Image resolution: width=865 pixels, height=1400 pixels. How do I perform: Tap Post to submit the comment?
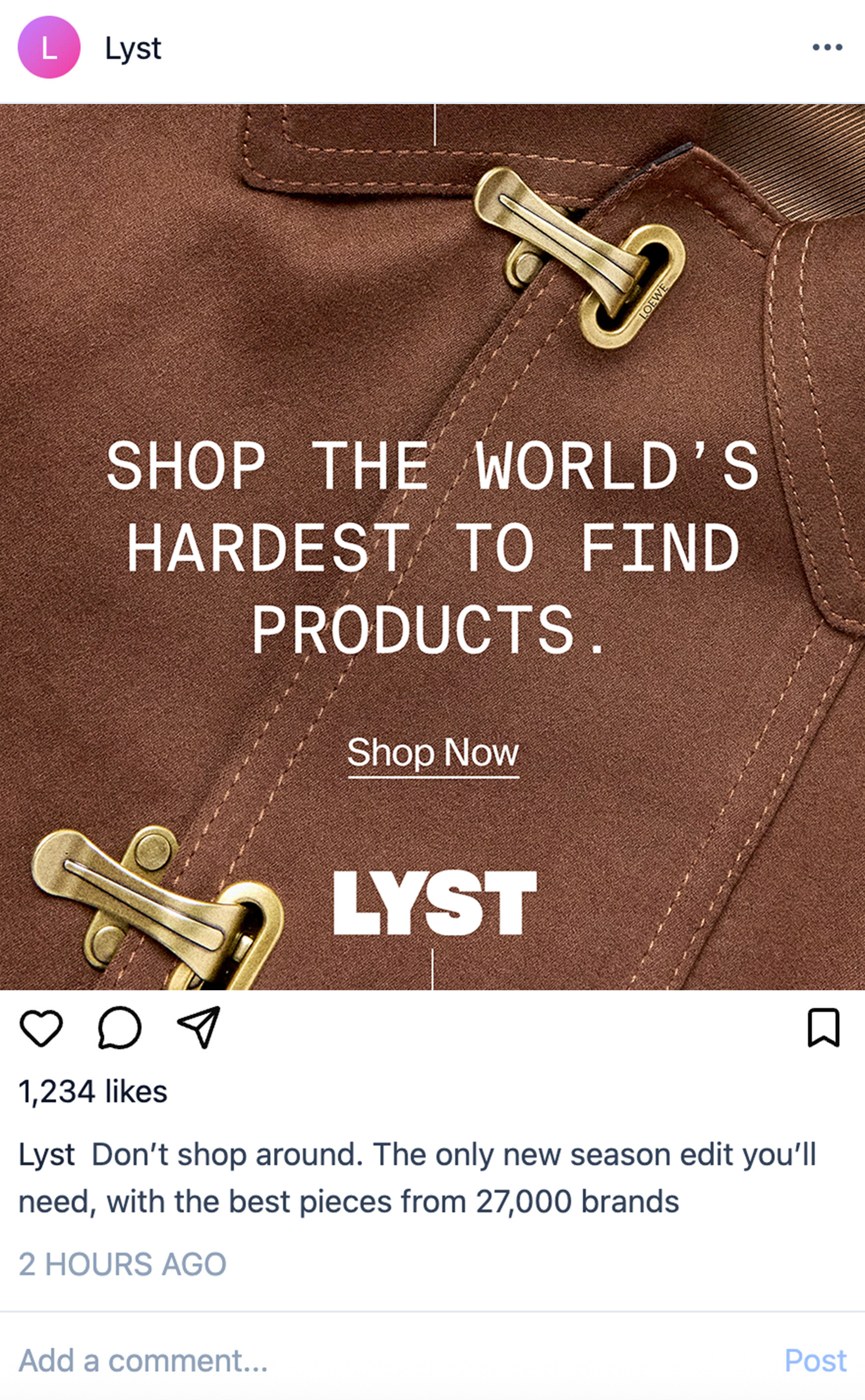[x=815, y=1360]
